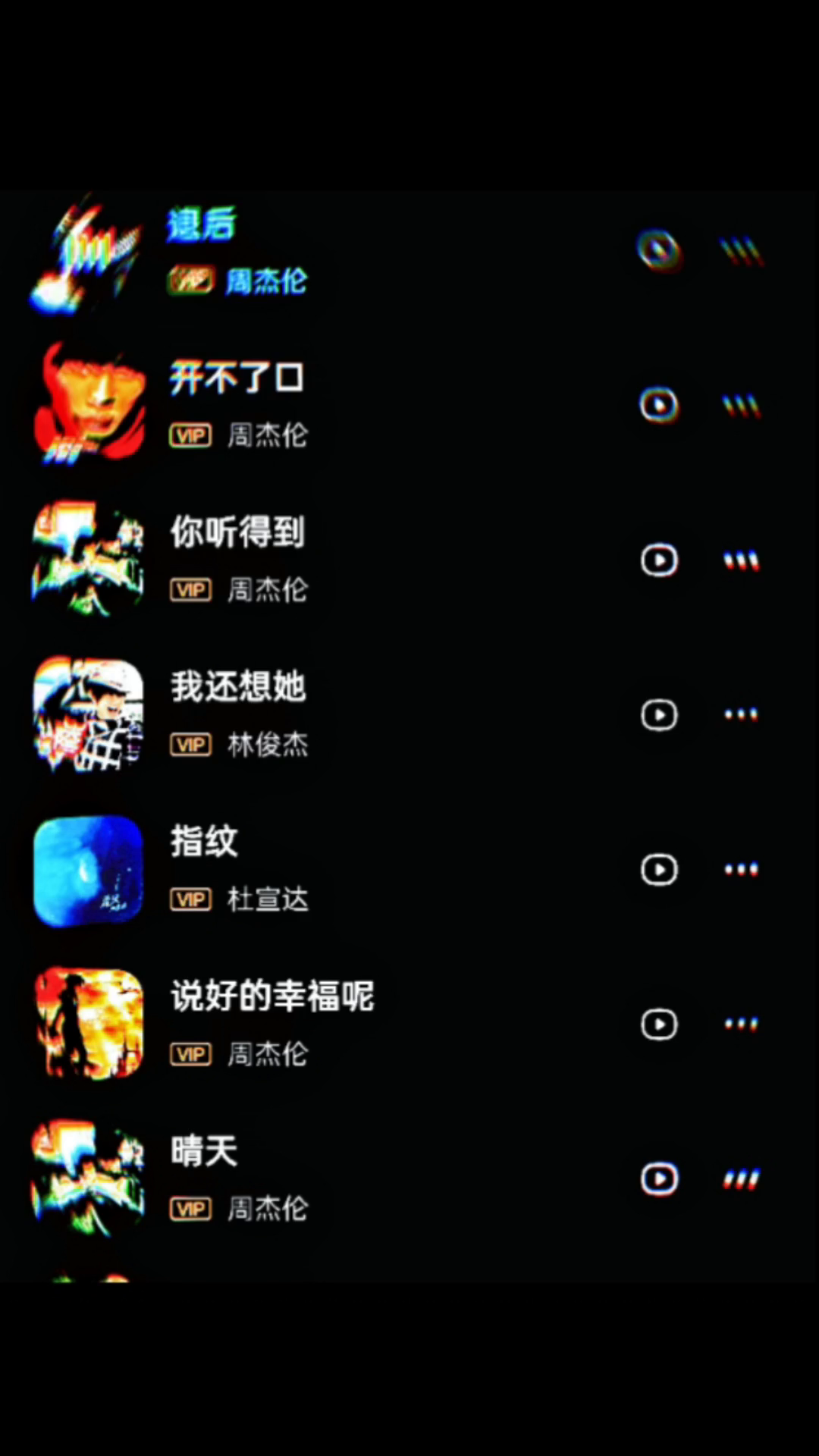
Task: Play the video for 你听得到
Action: tap(659, 560)
